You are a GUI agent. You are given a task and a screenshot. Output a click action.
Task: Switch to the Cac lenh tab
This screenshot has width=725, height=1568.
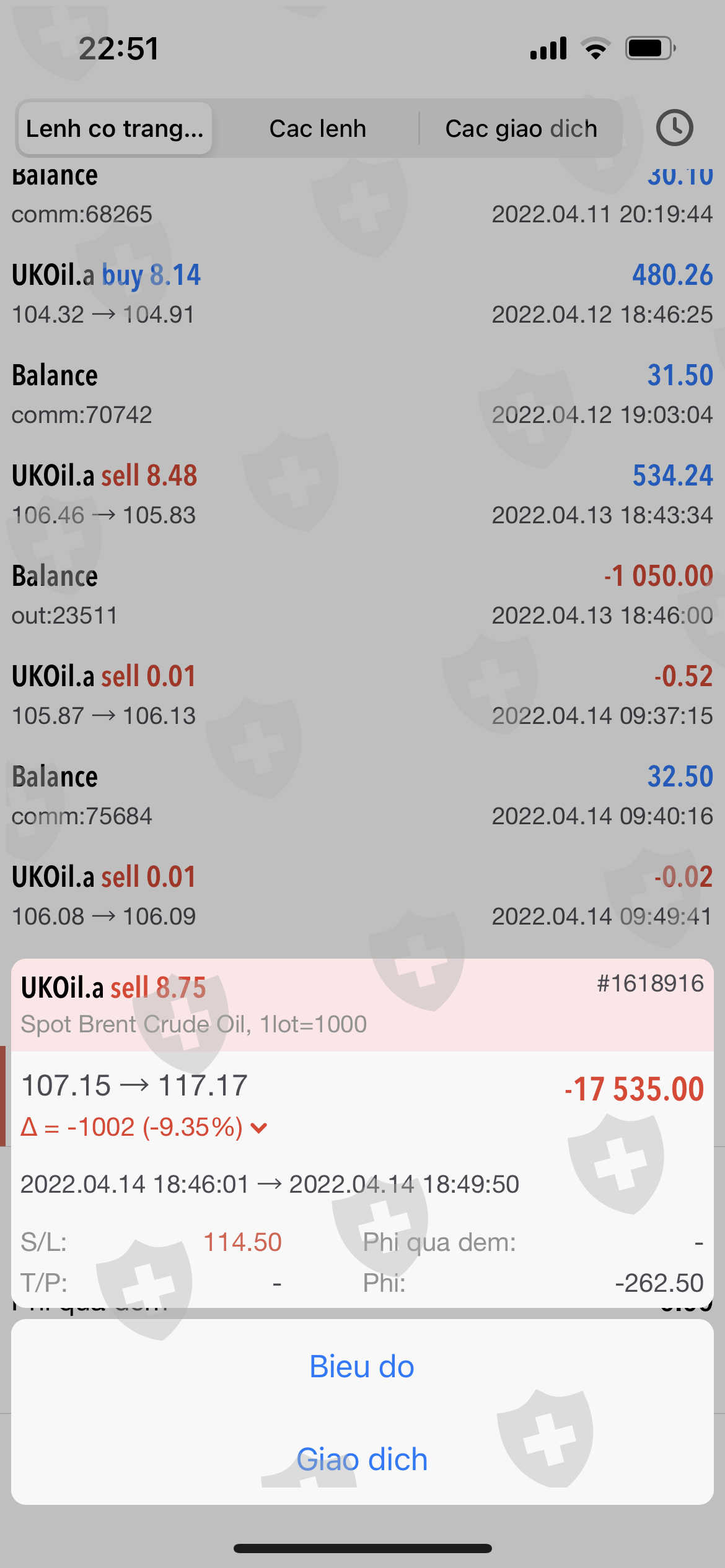coord(317,129)
